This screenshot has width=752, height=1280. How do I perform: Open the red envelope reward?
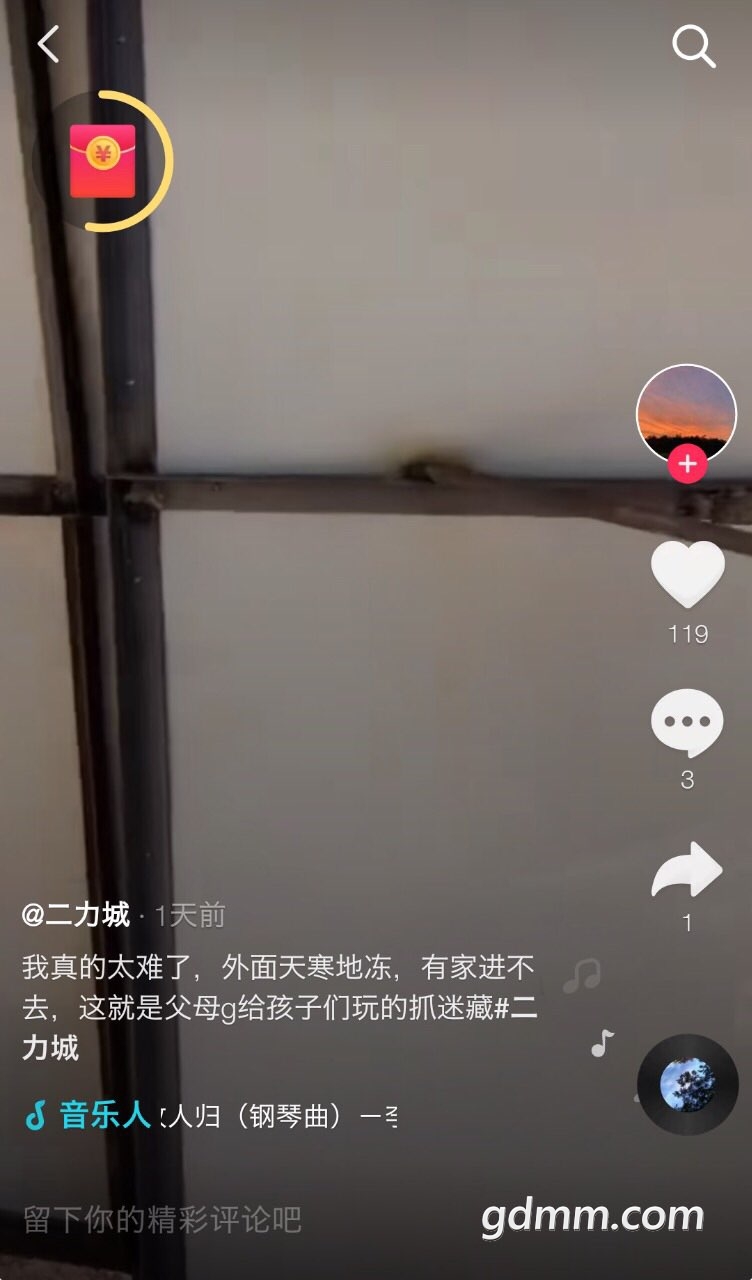click(102, 161)
